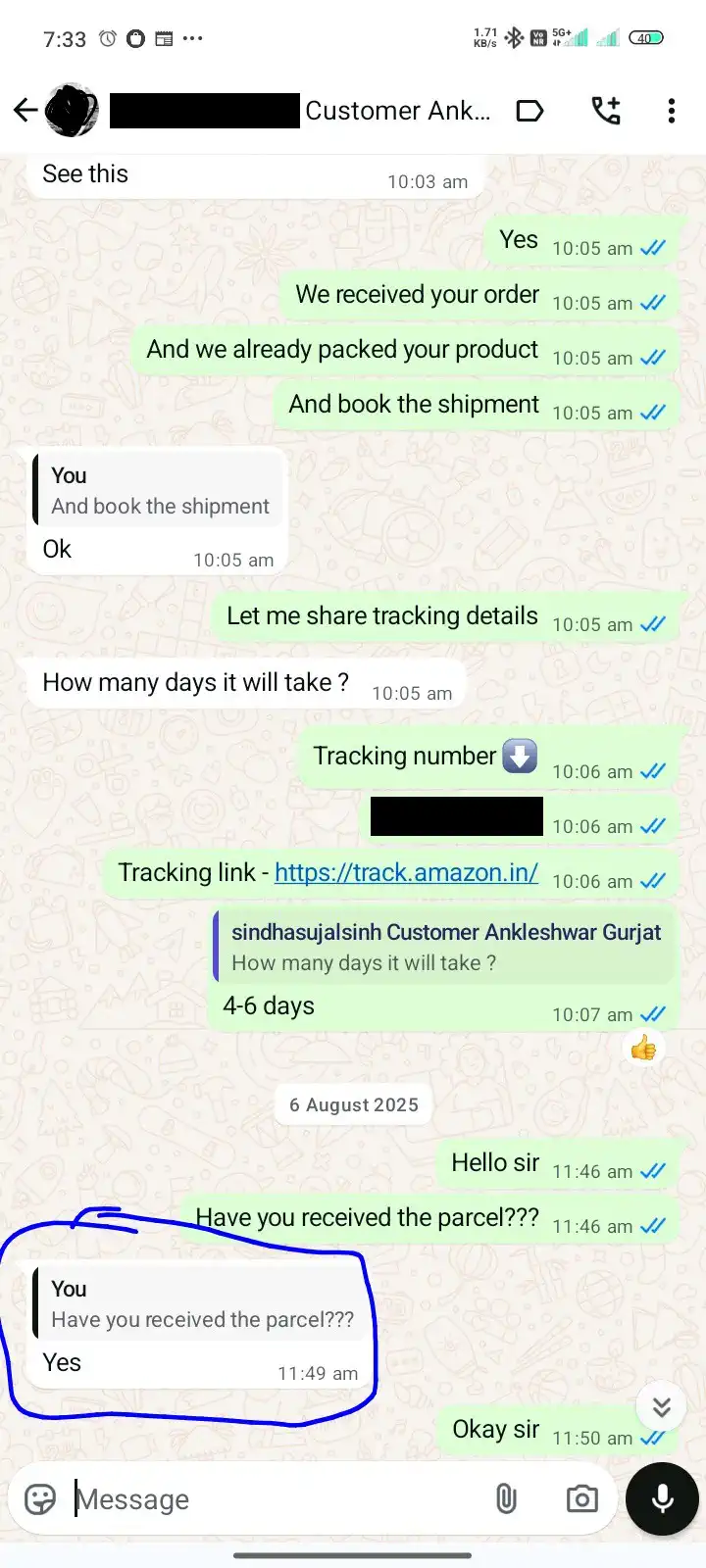Open the contact's profile picture
This screenshot has height=1568, width=706.
coord(73,111)
